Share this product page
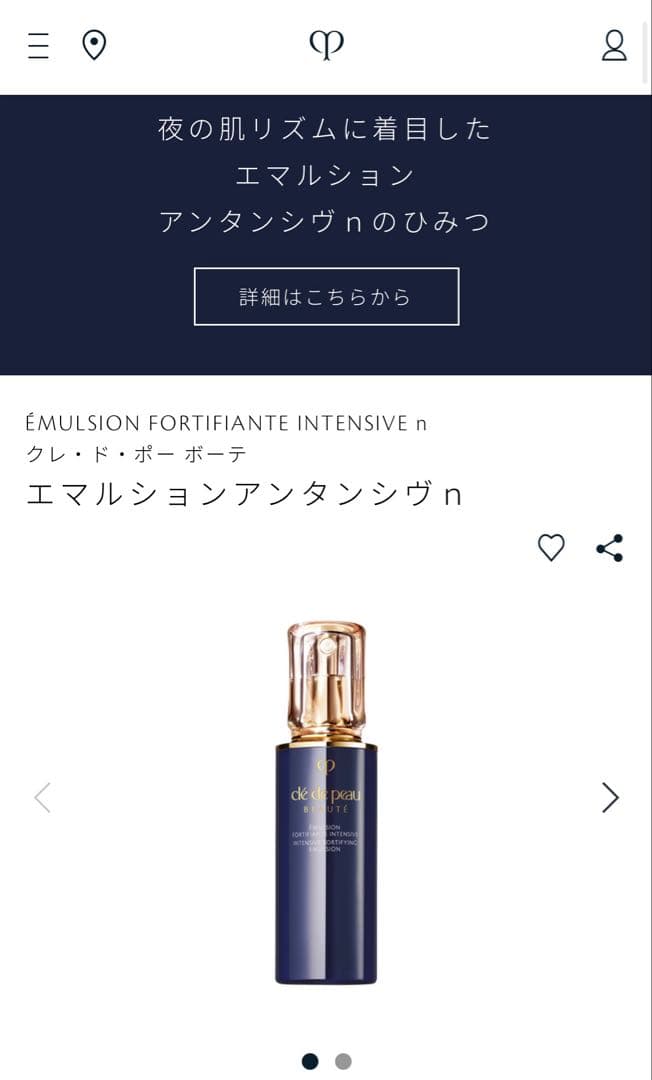 [609, 548]
